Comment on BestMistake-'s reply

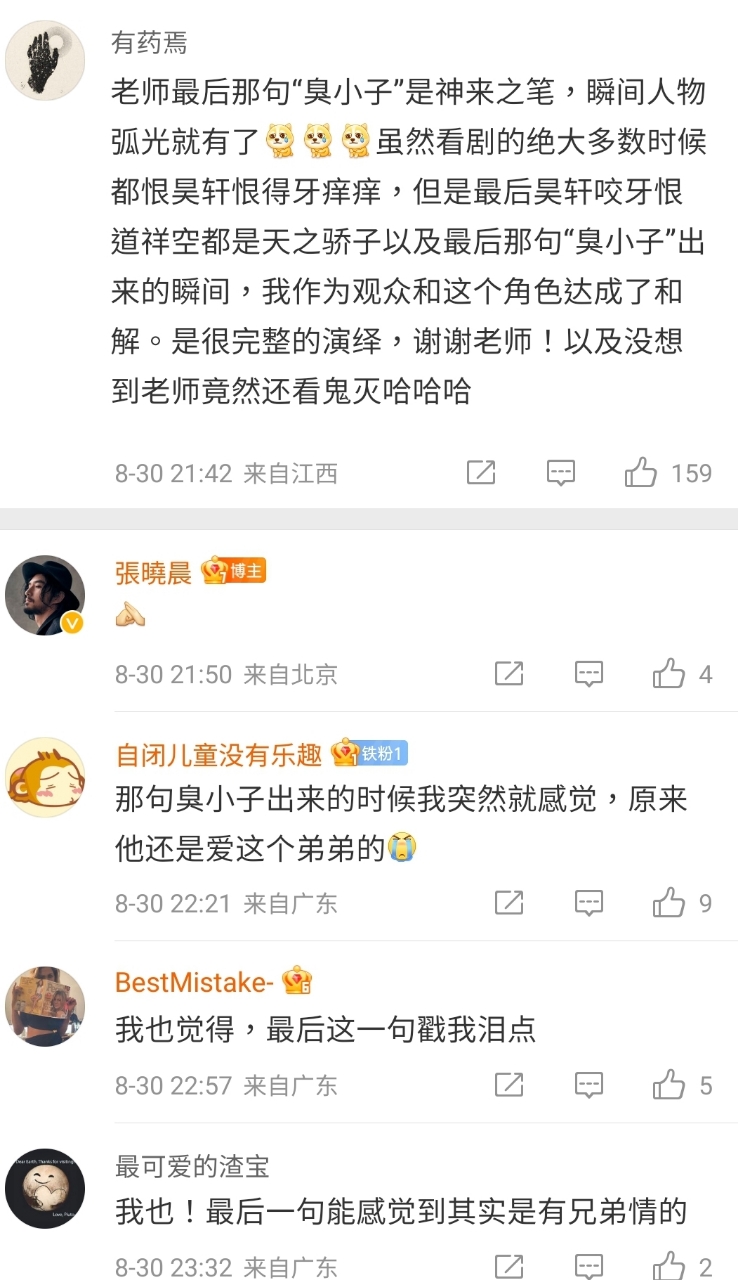tap(589, 1085)
